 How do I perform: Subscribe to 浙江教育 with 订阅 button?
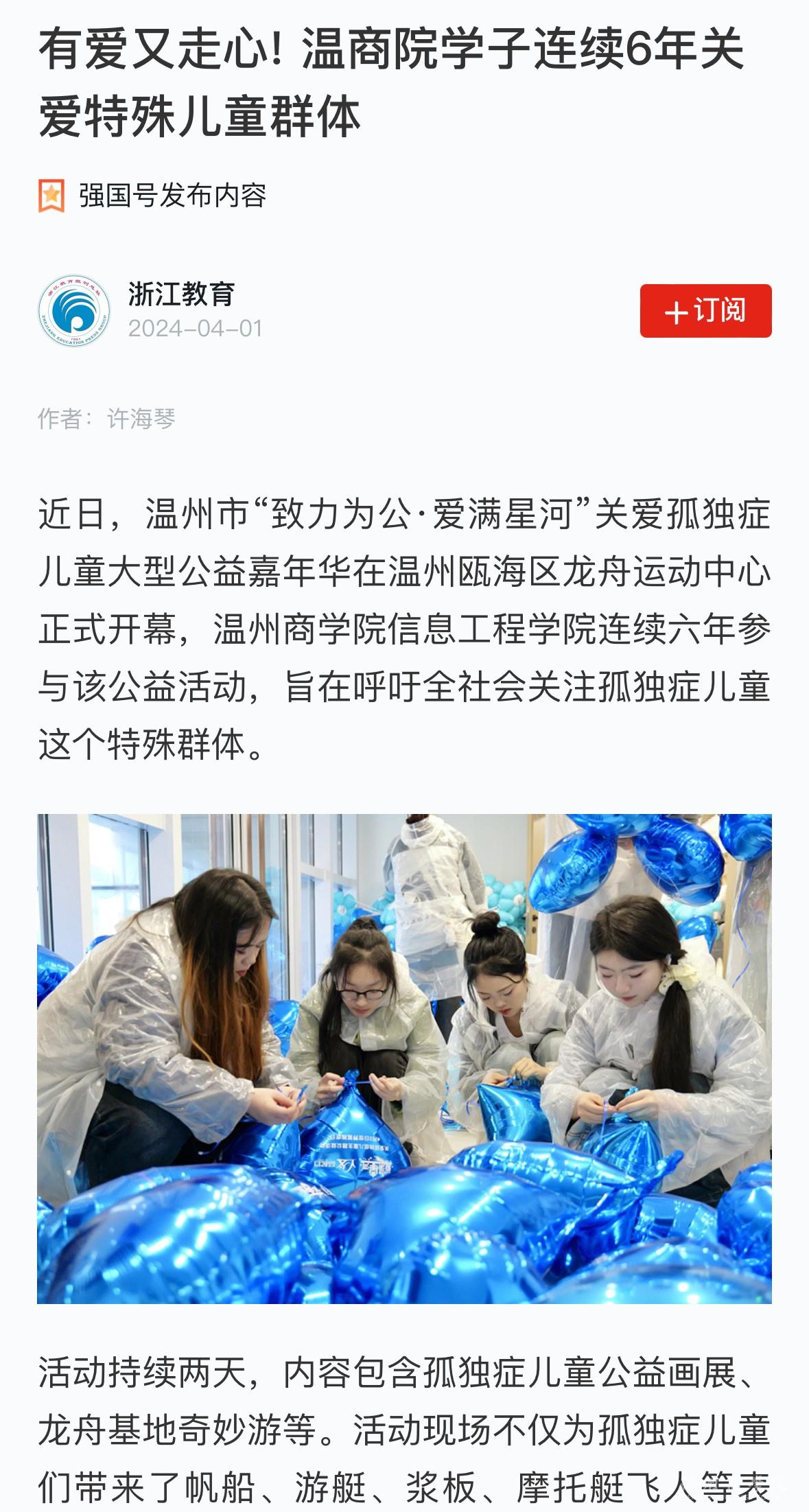pos(705,311)
